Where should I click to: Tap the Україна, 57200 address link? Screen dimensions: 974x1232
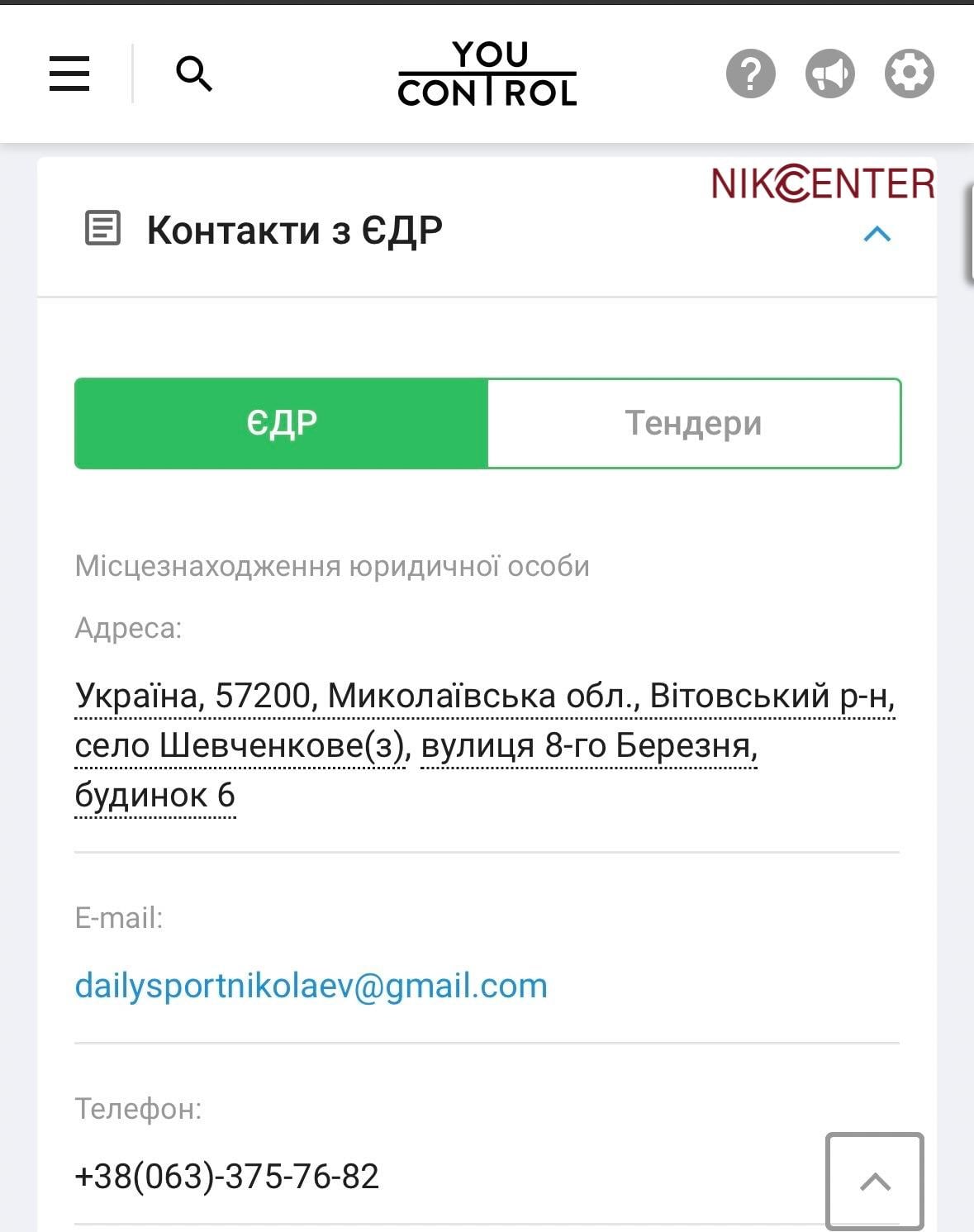(484, 696)
